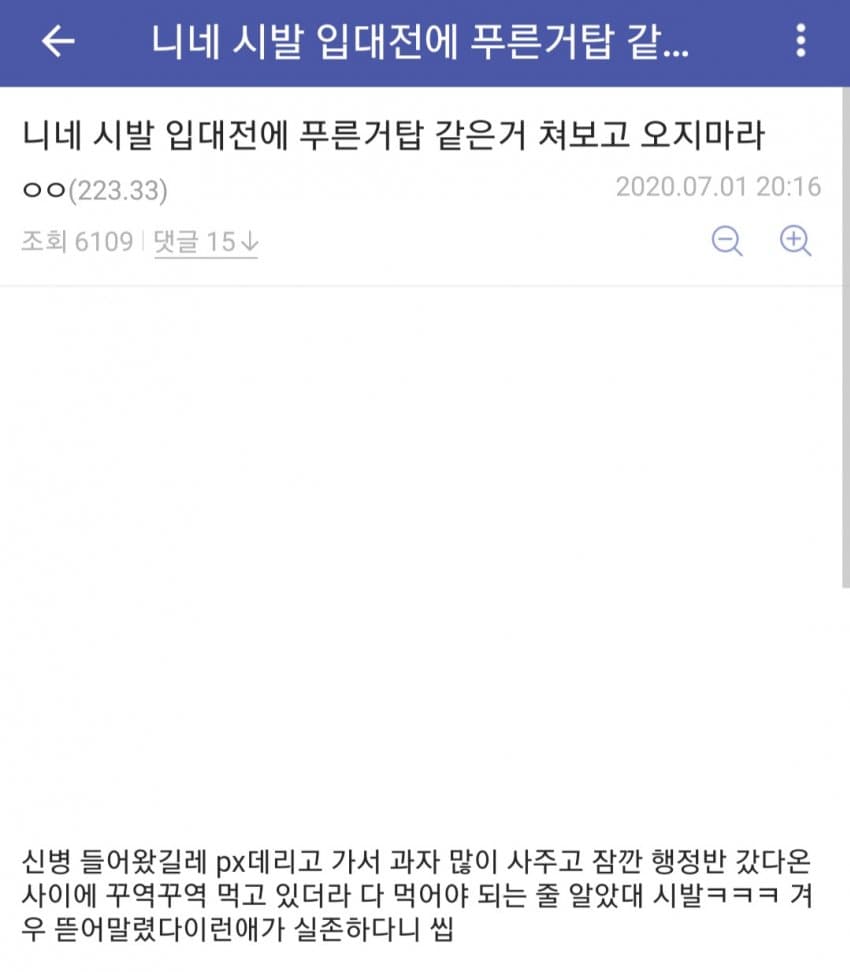This screenshot has height=972, width=850.
Task: Go back using the arrow icon
Action: (x=58, y=41)
